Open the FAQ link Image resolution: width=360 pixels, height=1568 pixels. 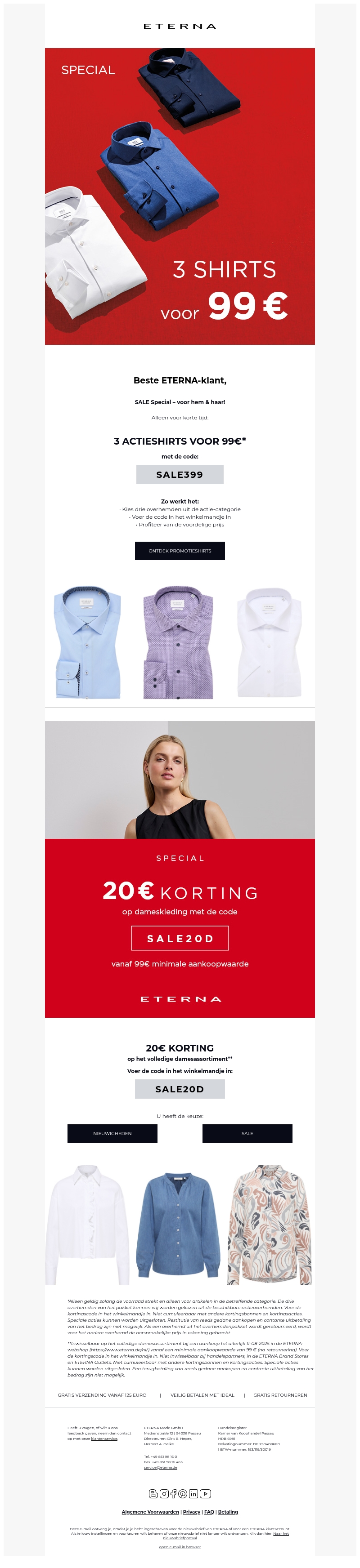[x=209, y=1512]
